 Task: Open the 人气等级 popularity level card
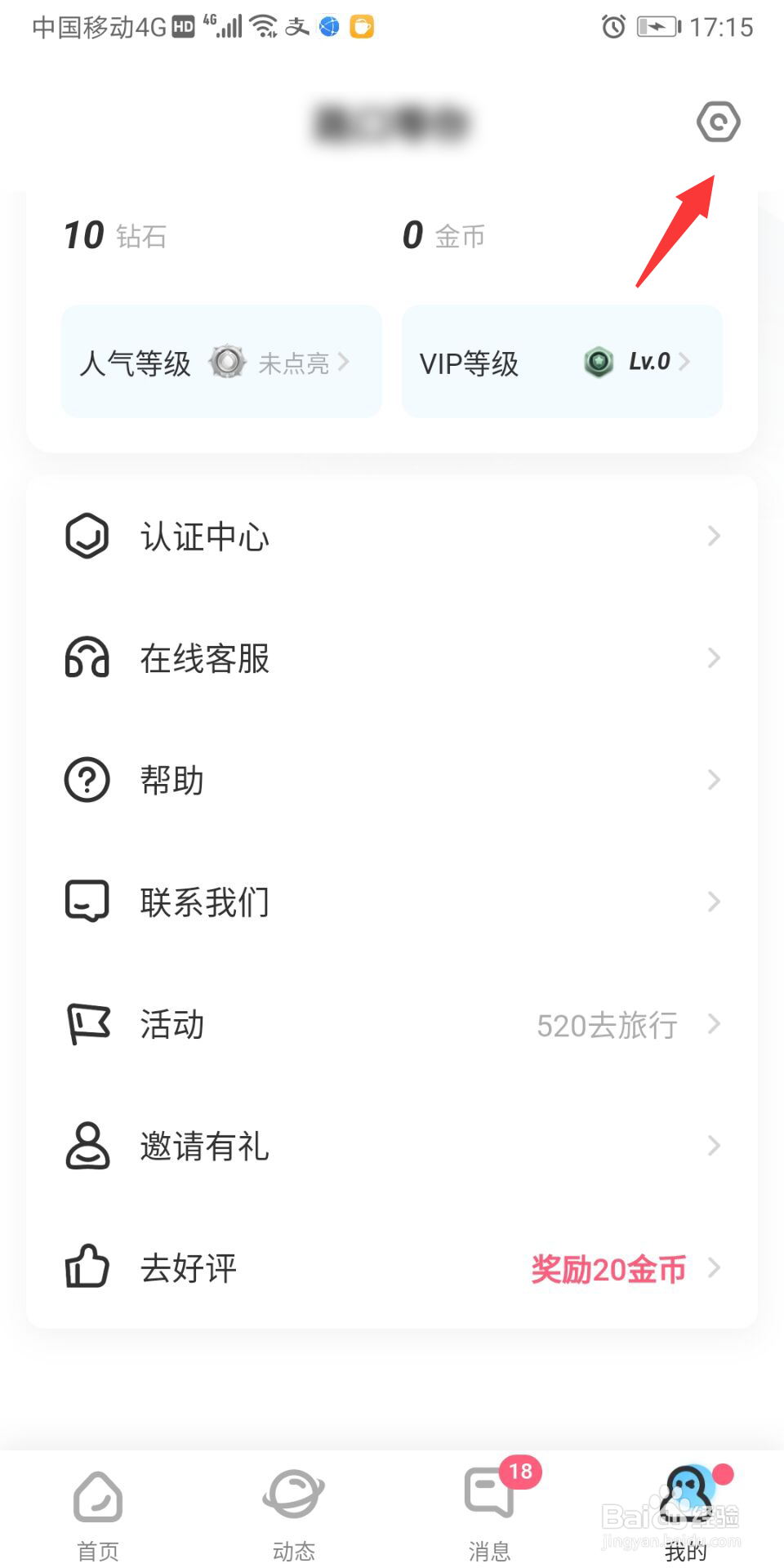tap(221, 362)
